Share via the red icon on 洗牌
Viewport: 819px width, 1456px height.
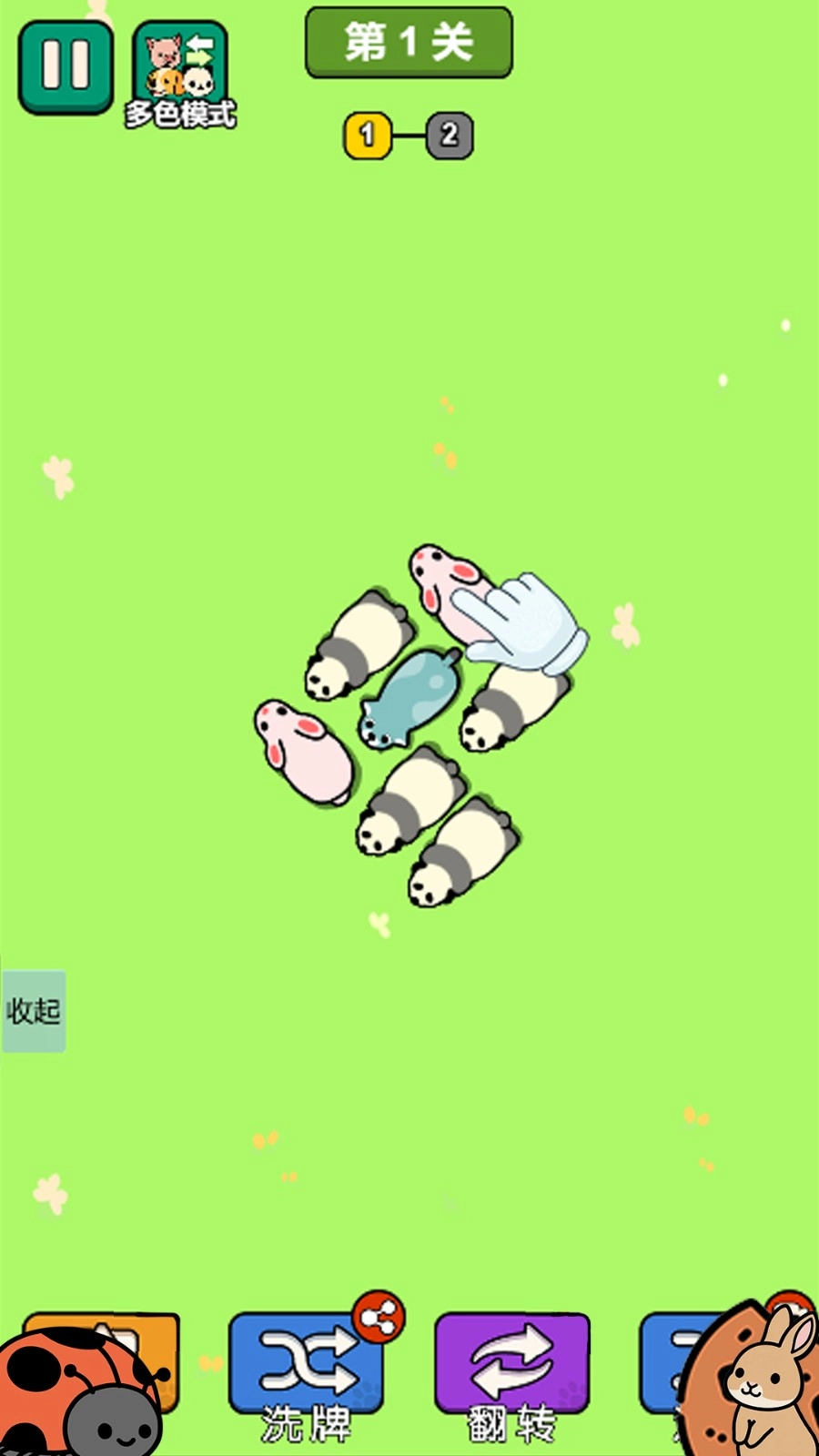(379, 1317)
